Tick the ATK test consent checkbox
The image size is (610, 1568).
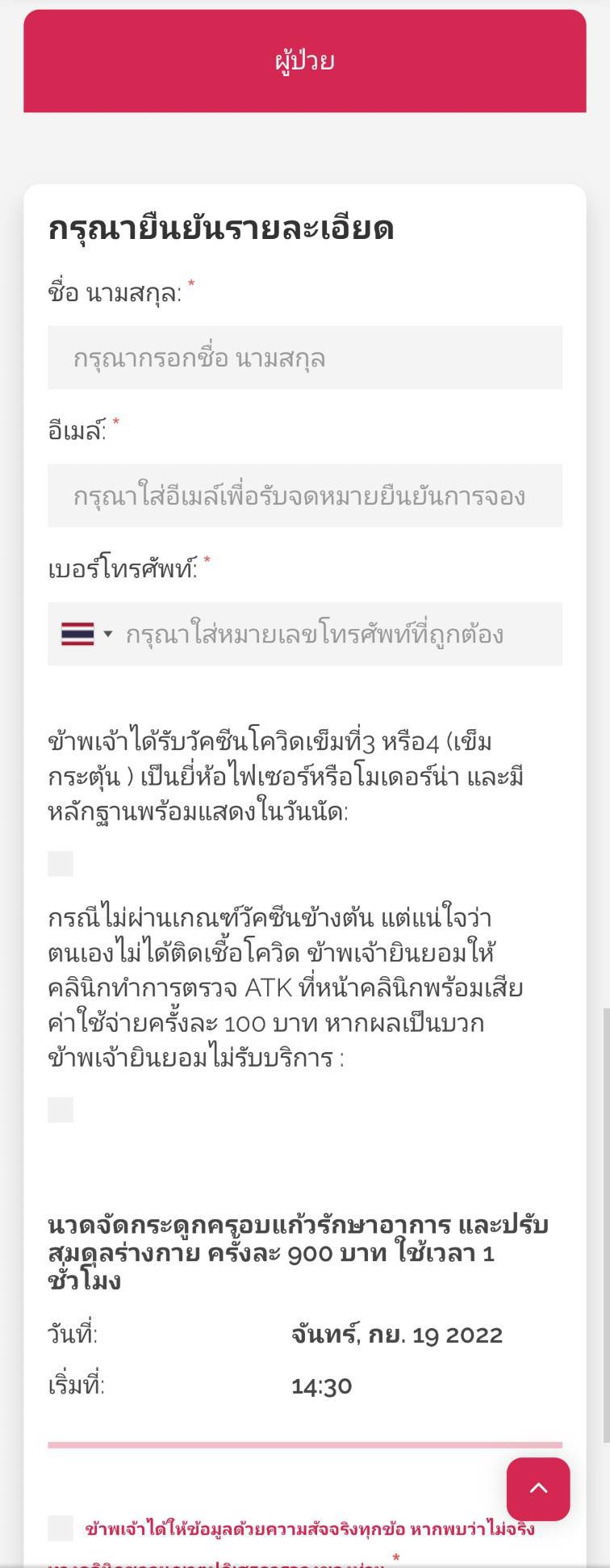click(61, 1109)
